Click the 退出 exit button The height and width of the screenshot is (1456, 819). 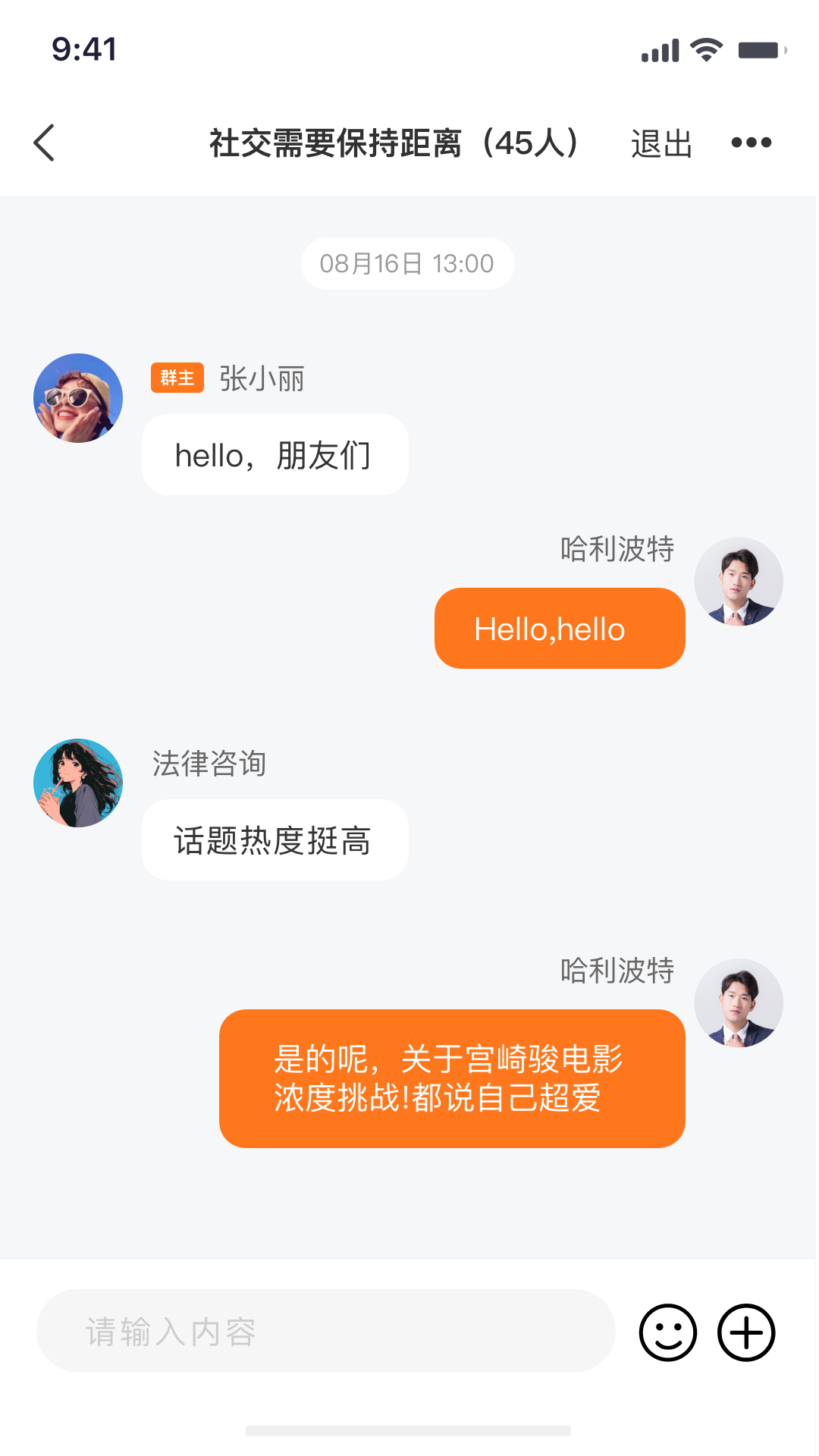661,143
